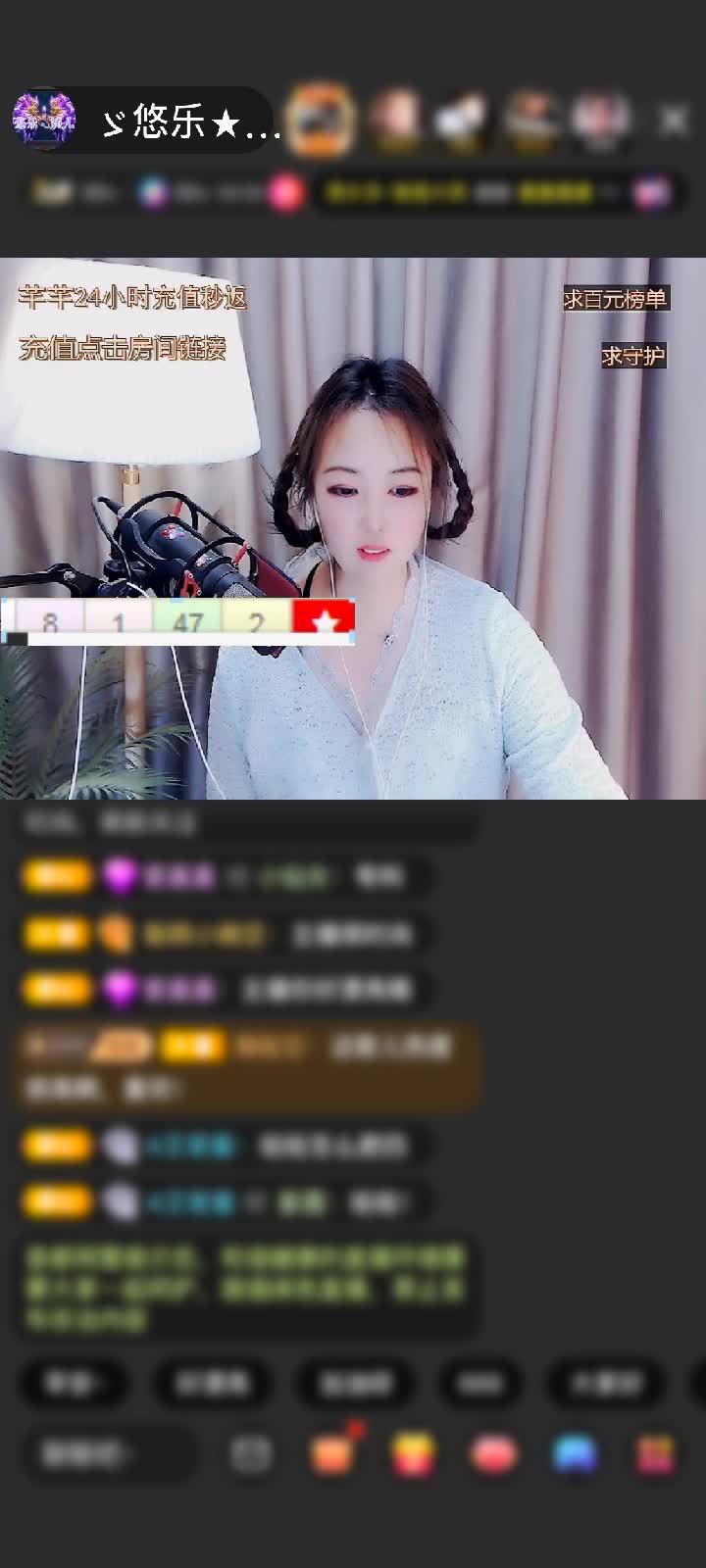This screenshot has width=706, height=1568.
Task: Close the live stream room
Action: pos(674,121)
